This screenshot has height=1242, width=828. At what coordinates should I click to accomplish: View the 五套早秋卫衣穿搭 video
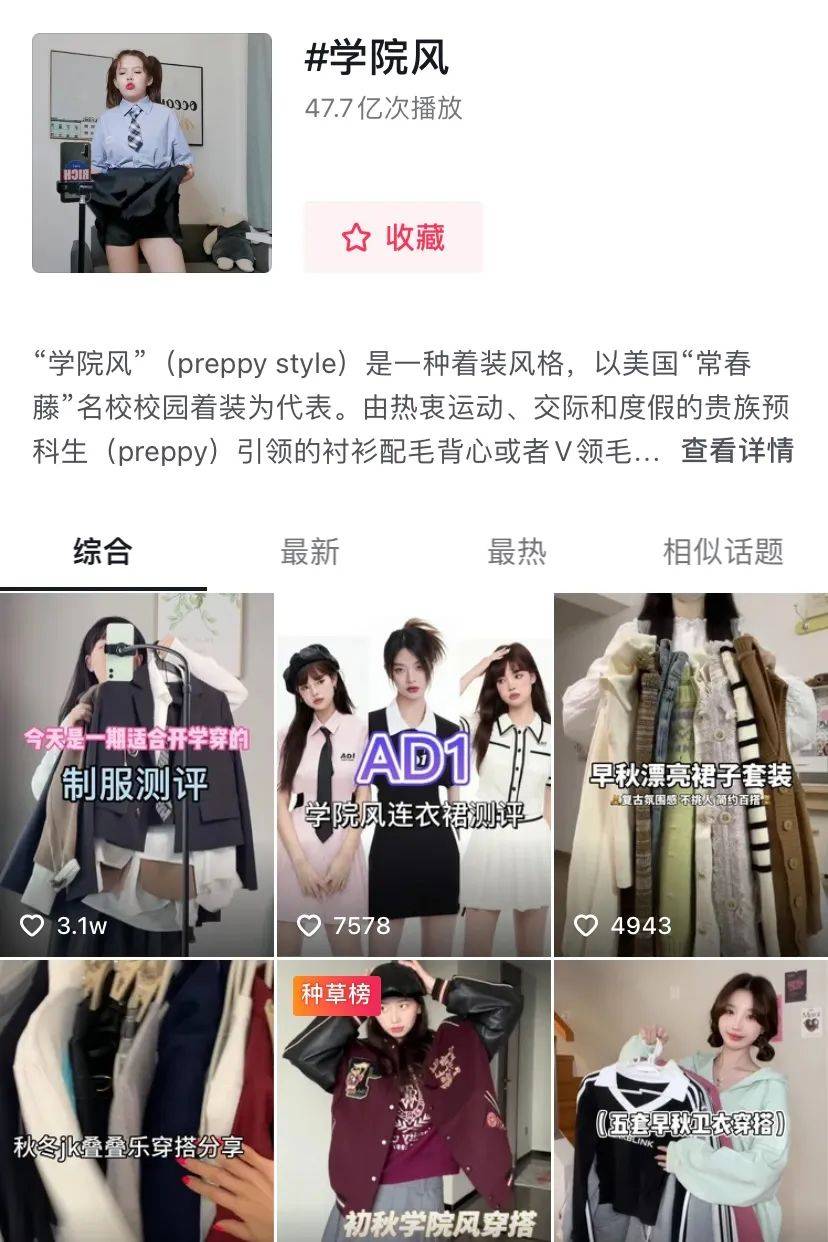click(x=691, y=1100)
